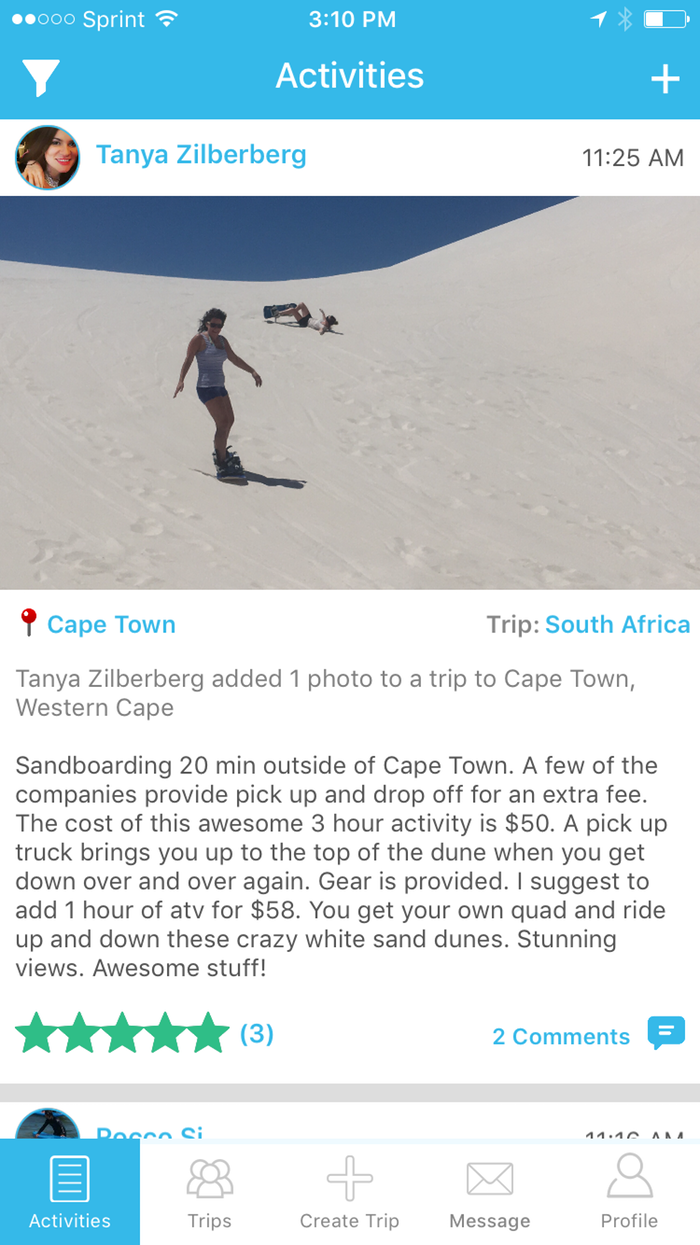This screenshot has width=700, height=1245.
Task: Add a new activity with plus icon
Action: coord(665,79)
